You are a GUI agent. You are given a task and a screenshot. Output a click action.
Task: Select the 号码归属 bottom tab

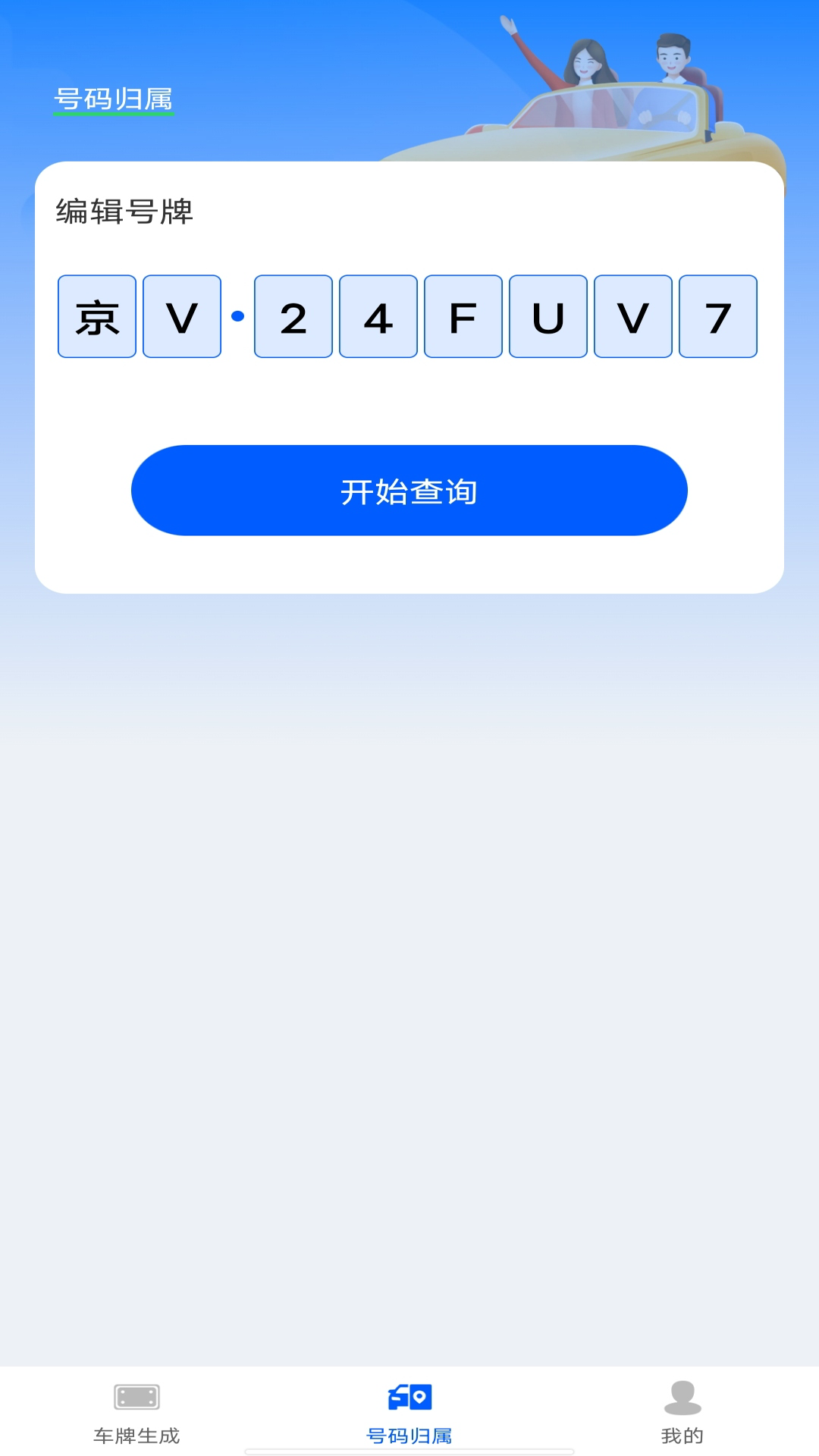pyautogui.click(x=409, y=1412)
